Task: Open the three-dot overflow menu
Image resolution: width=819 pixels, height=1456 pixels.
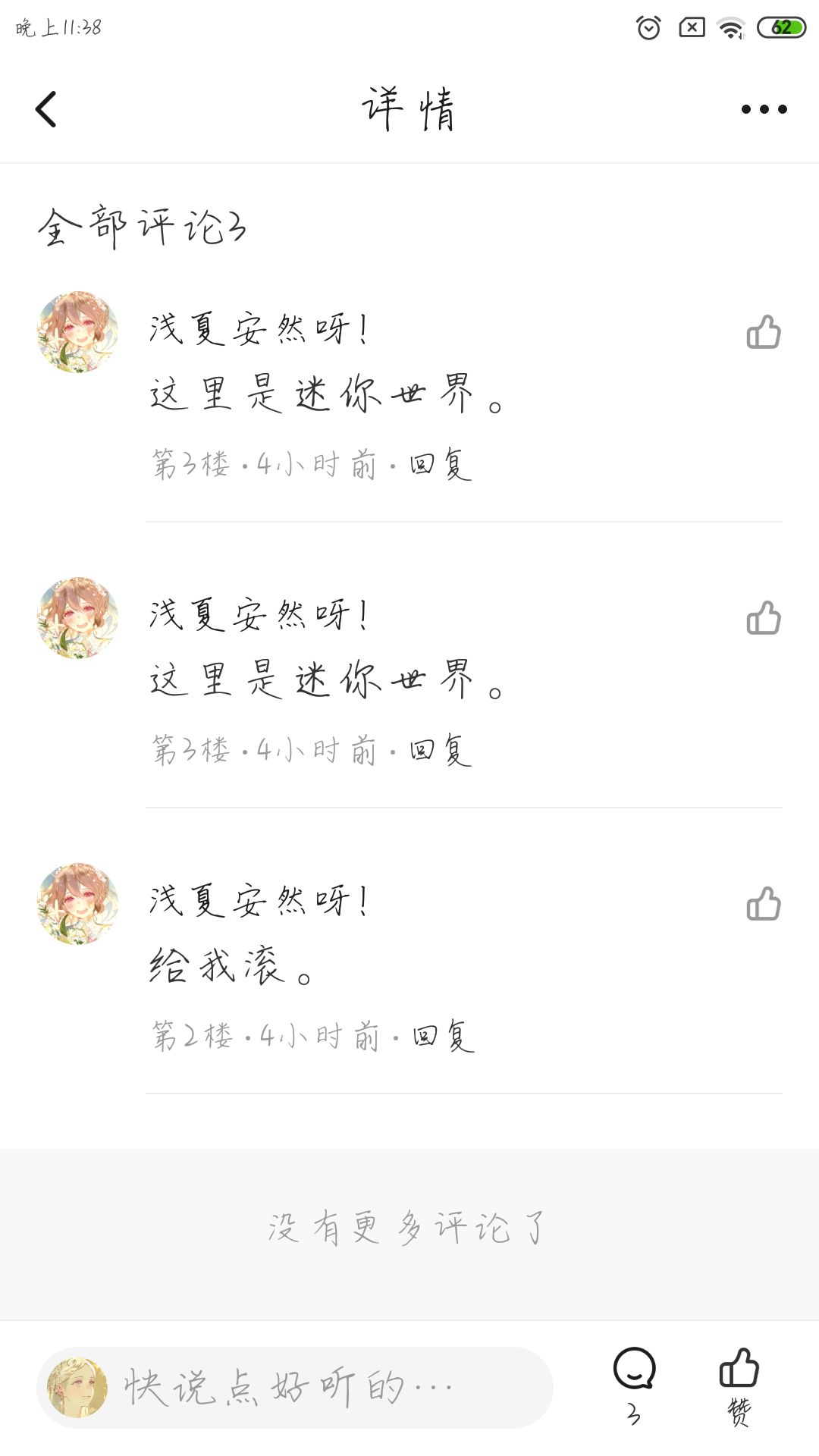Action: click(x=764, y=109)
